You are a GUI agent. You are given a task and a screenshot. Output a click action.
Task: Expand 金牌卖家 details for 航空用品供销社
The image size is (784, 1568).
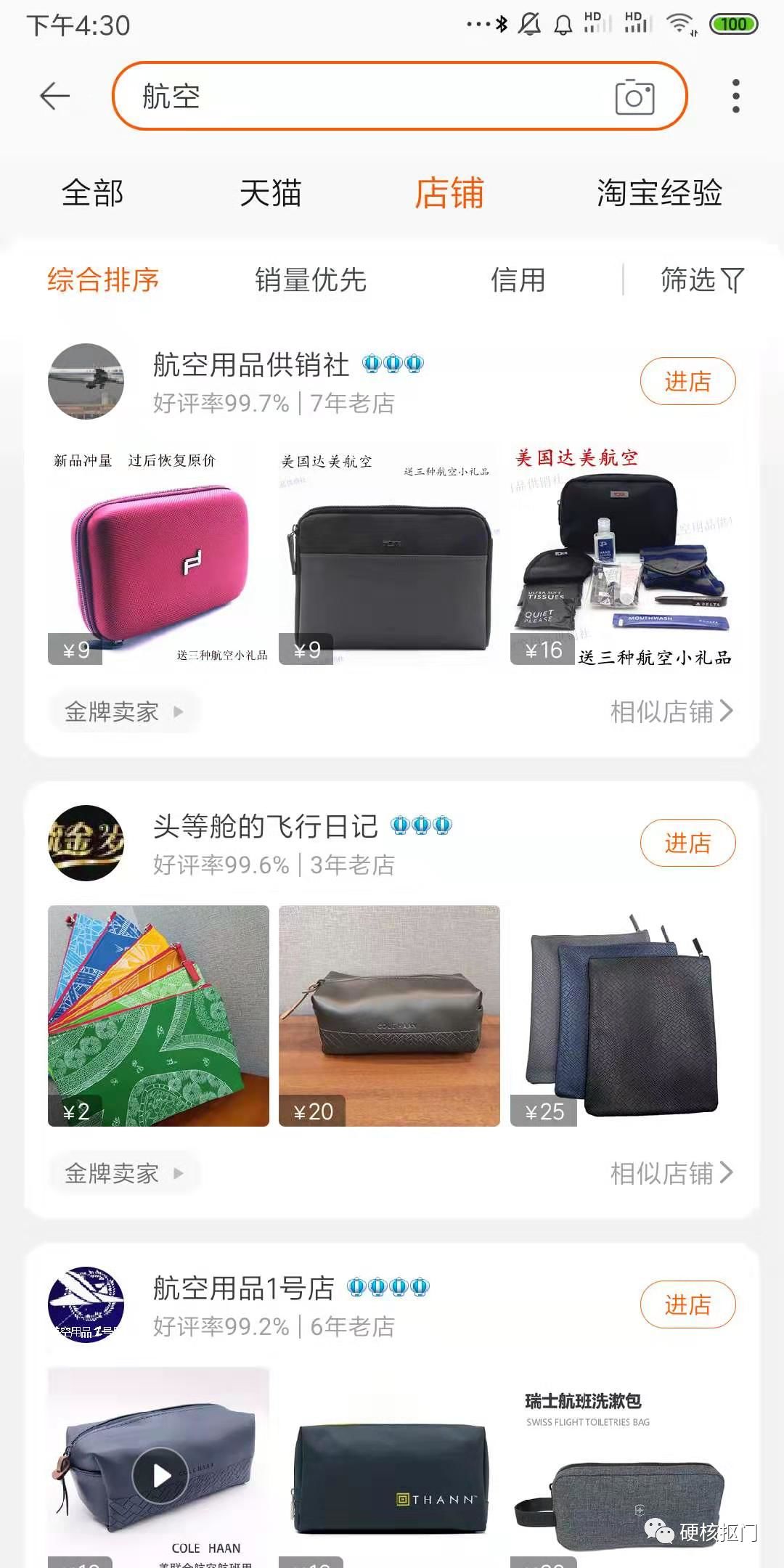click(x=123, y=712)
